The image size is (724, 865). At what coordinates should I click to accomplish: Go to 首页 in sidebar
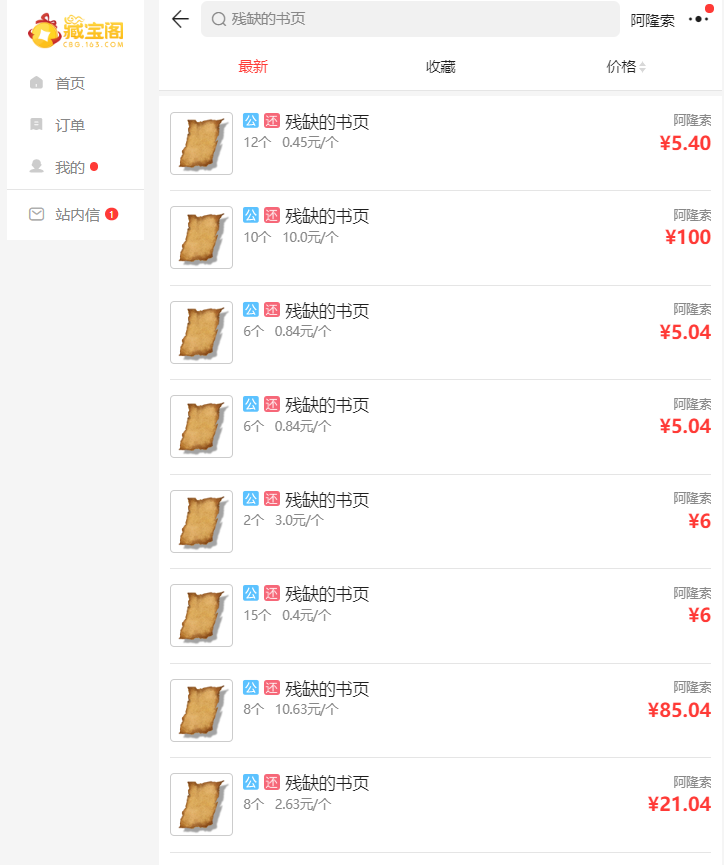[x=70, y=83]
